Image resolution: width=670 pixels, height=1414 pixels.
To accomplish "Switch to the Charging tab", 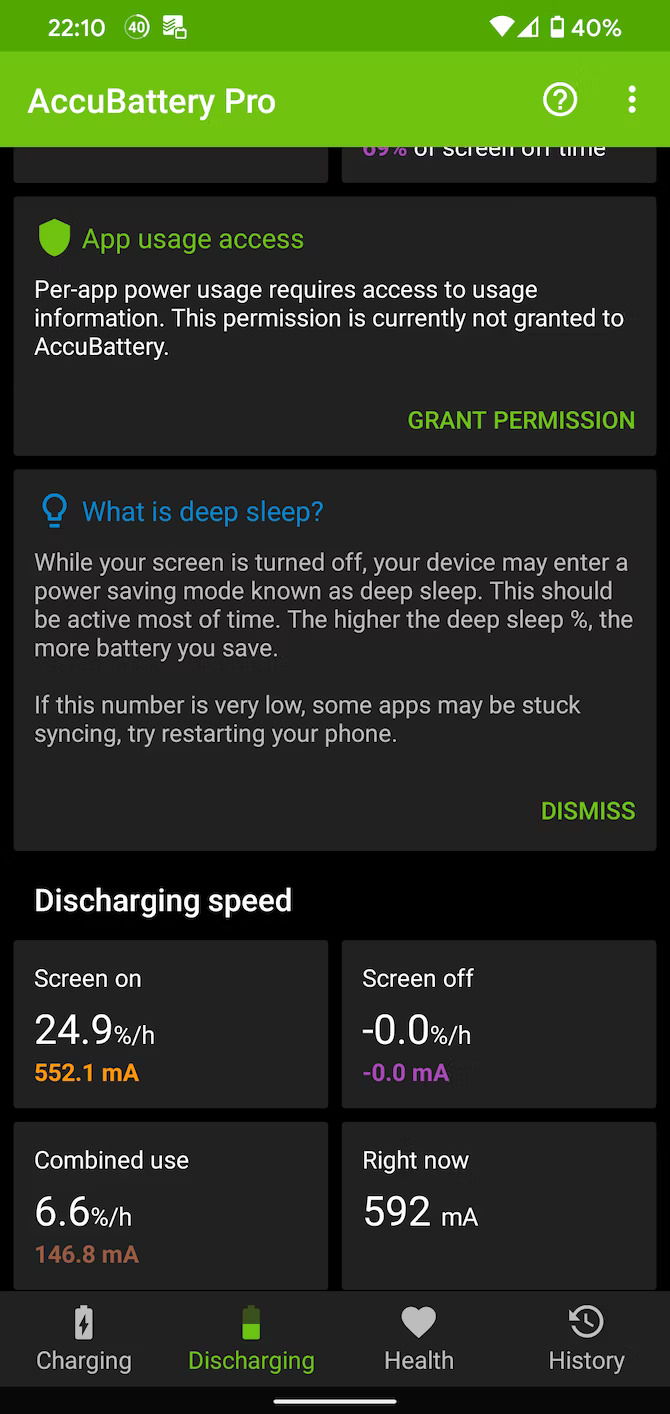I will (x=84, y=1339).
